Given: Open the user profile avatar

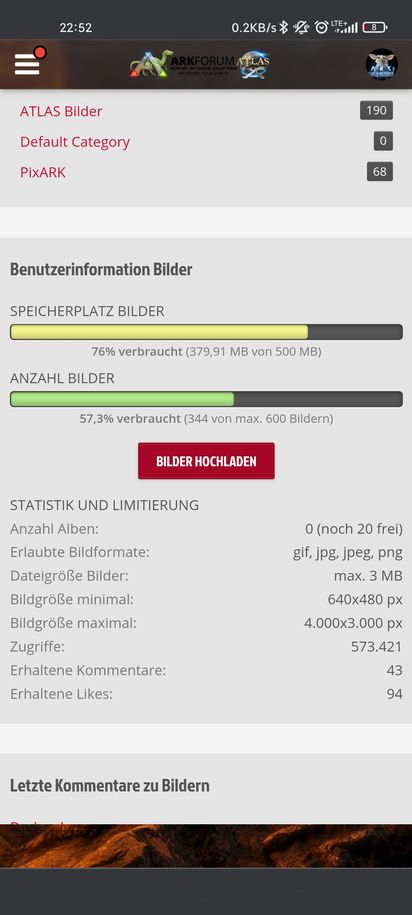Looking at the screenshot, I should tap(382, 64).
